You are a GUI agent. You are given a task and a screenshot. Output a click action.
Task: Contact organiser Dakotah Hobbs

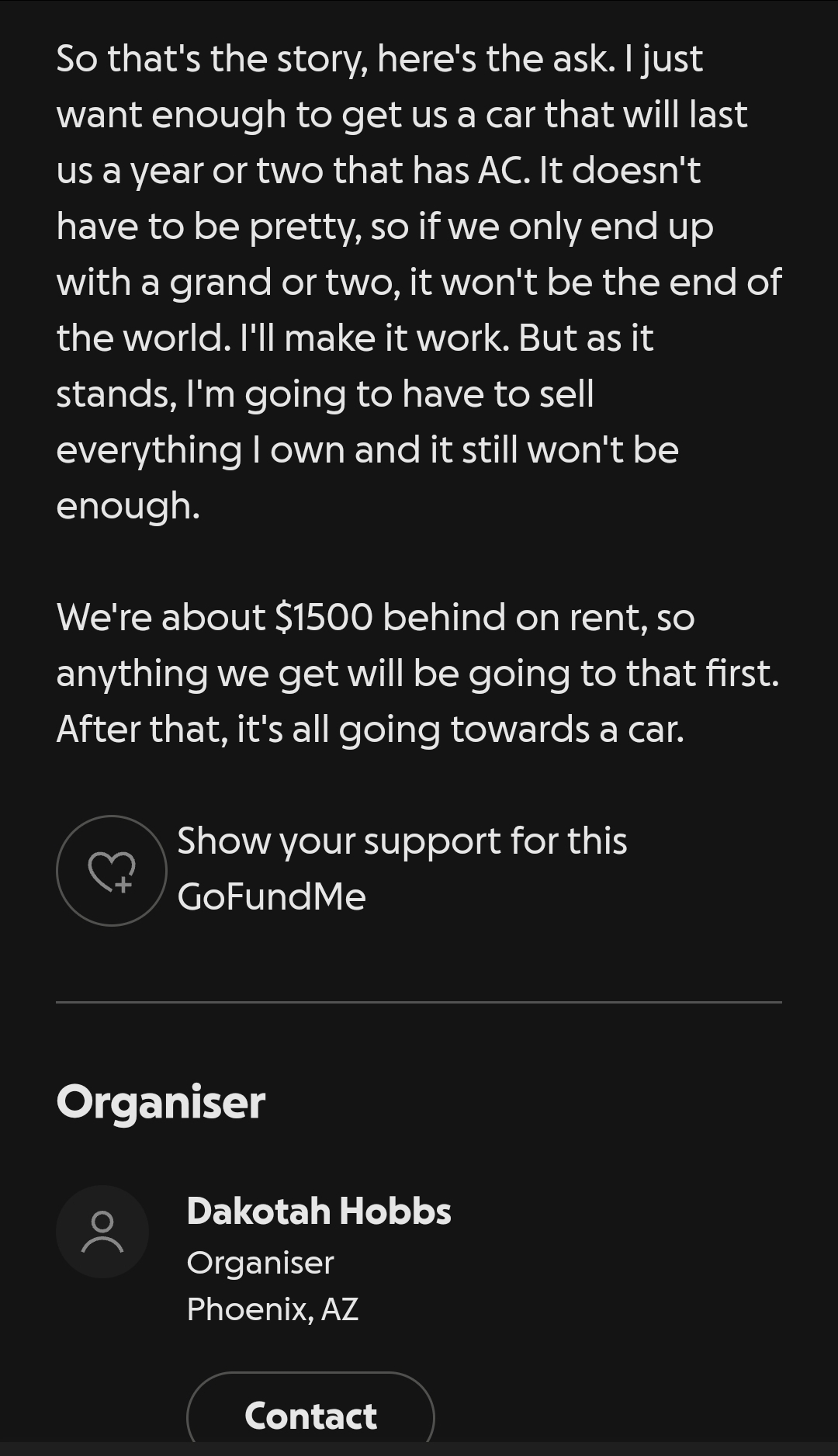pos(310,1414)
